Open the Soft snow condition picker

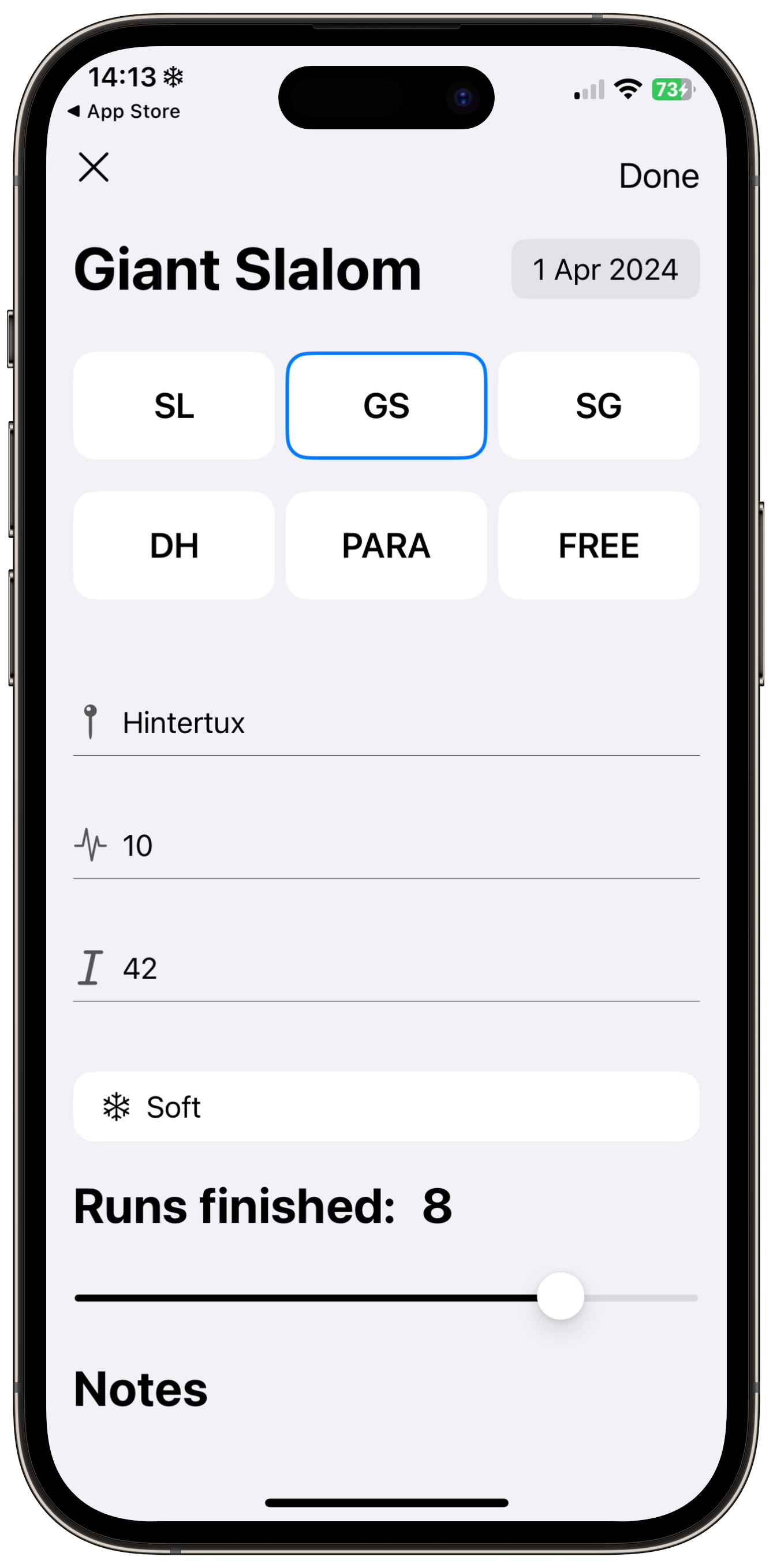(x=387, y=1107)
